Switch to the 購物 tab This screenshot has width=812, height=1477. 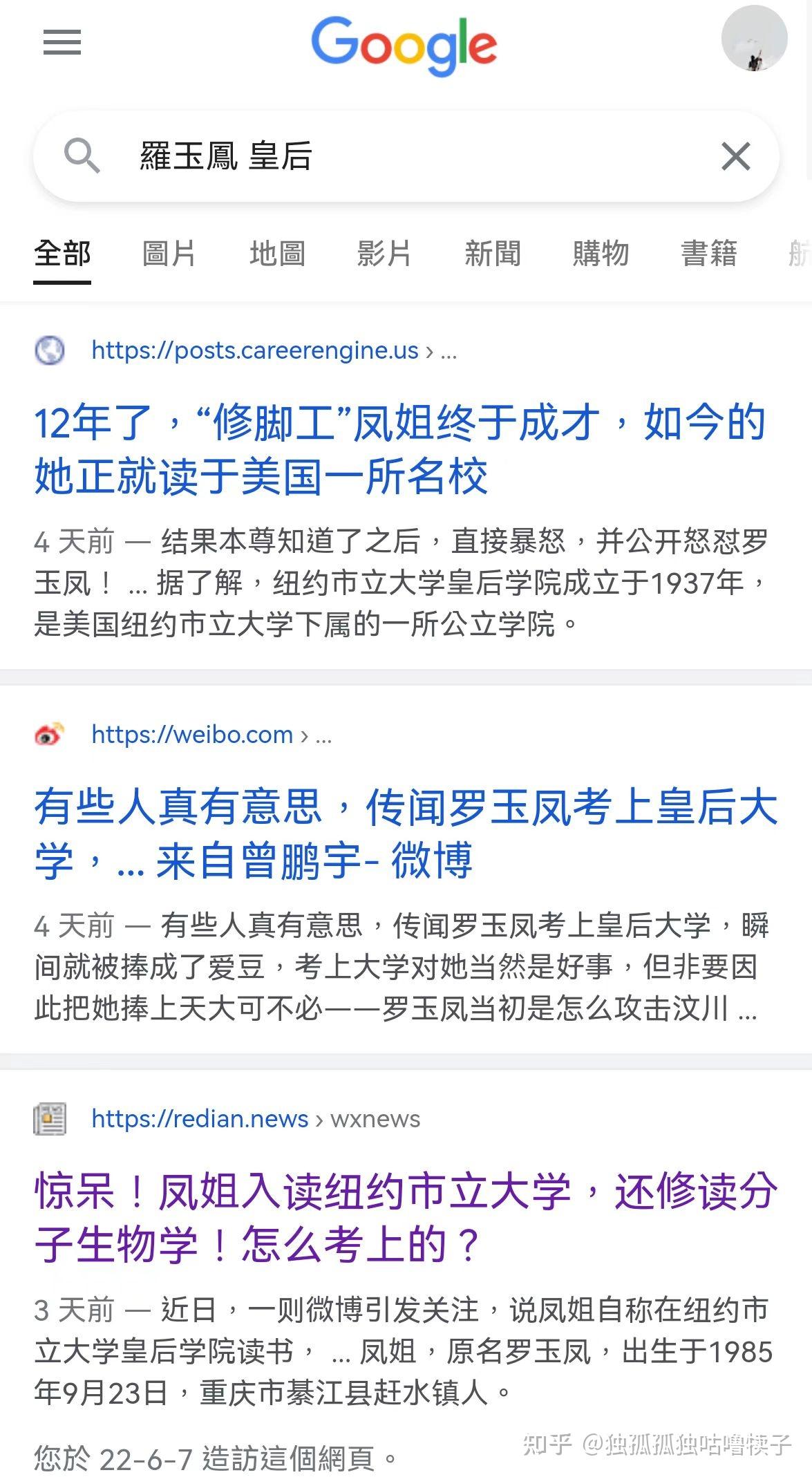tap(601, 254)
